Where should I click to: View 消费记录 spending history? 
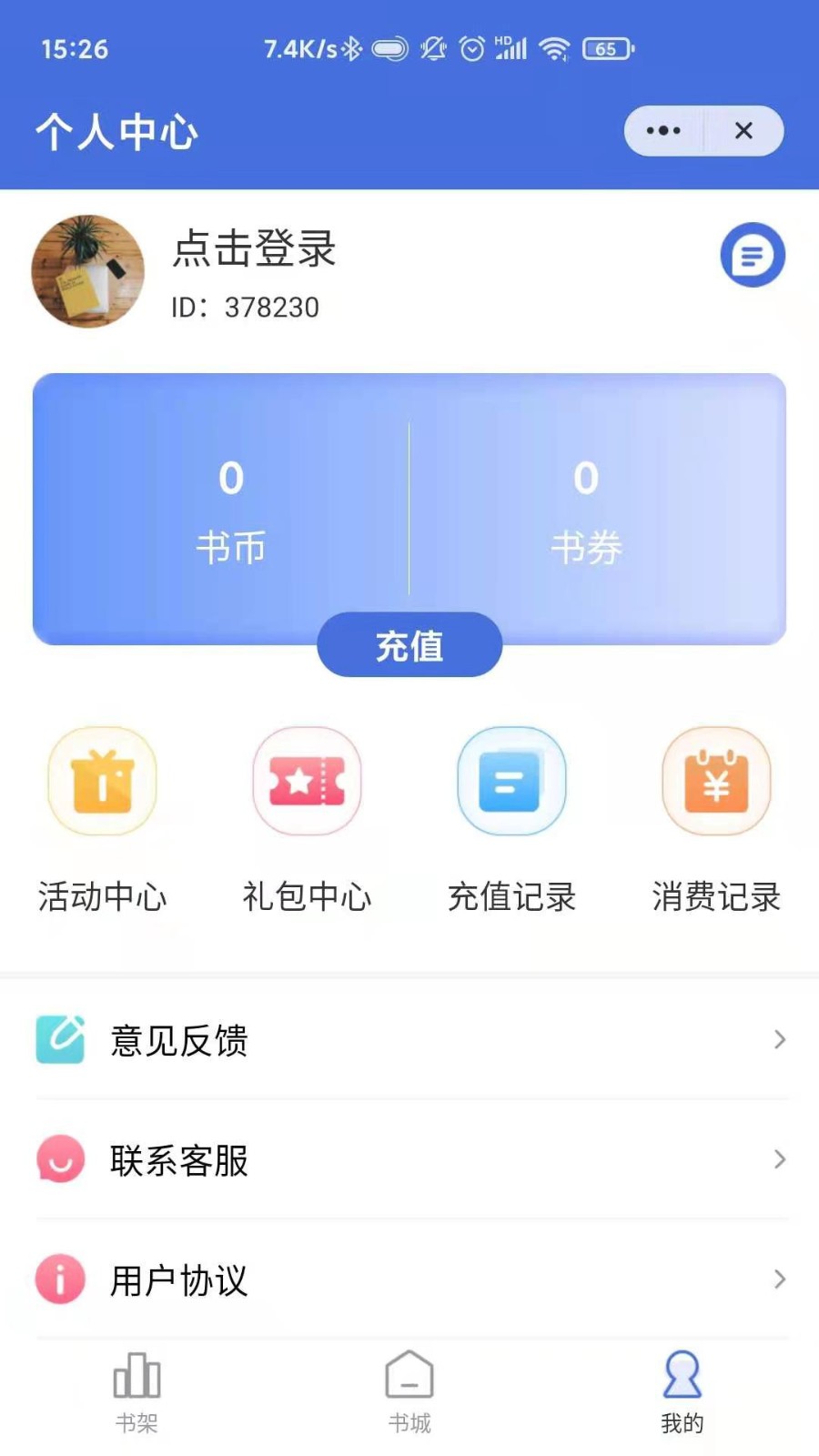pos(716,819)
